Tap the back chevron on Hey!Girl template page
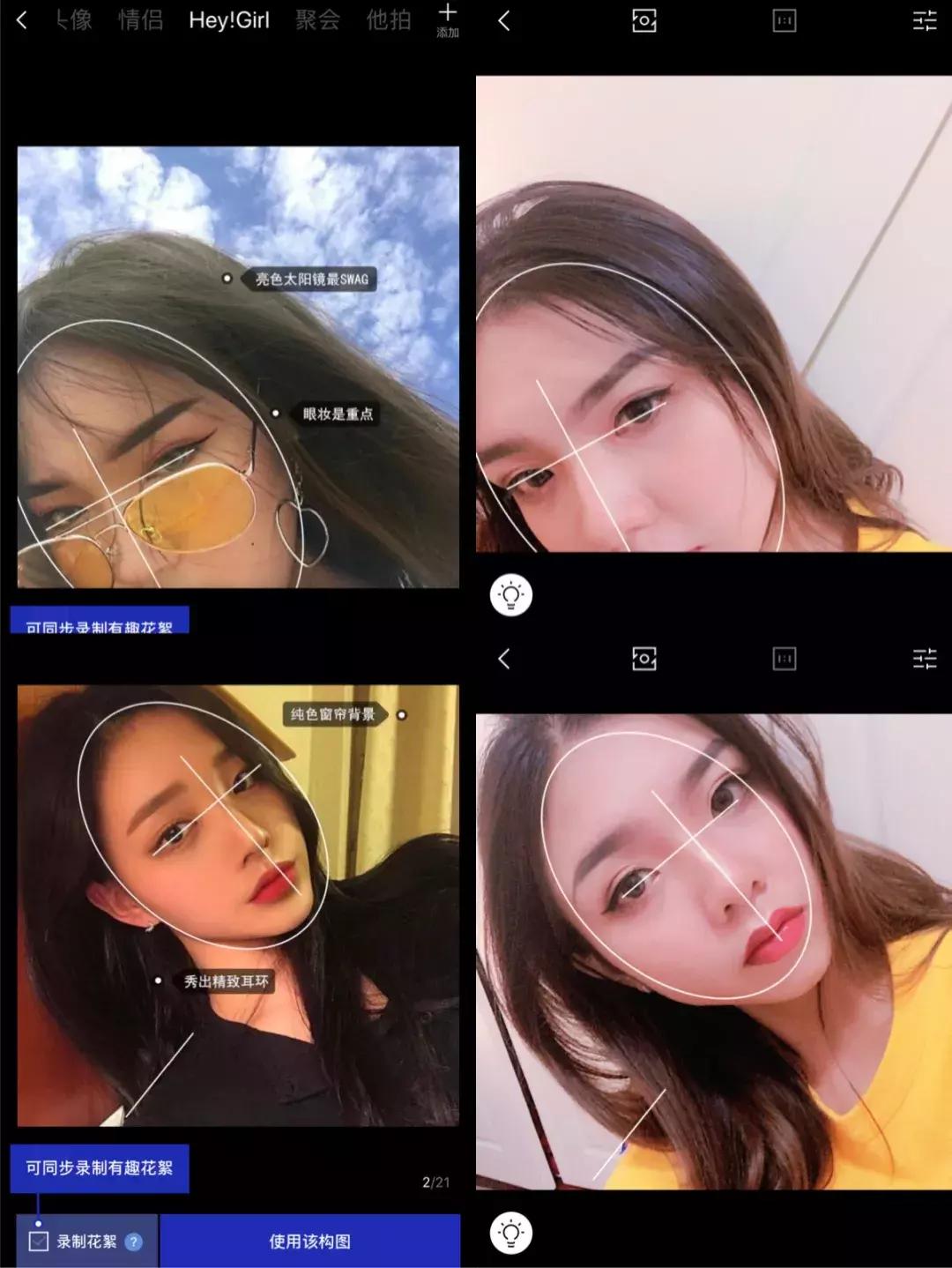The height and width of the screenshot is (1268, 952). pos(21,19)
